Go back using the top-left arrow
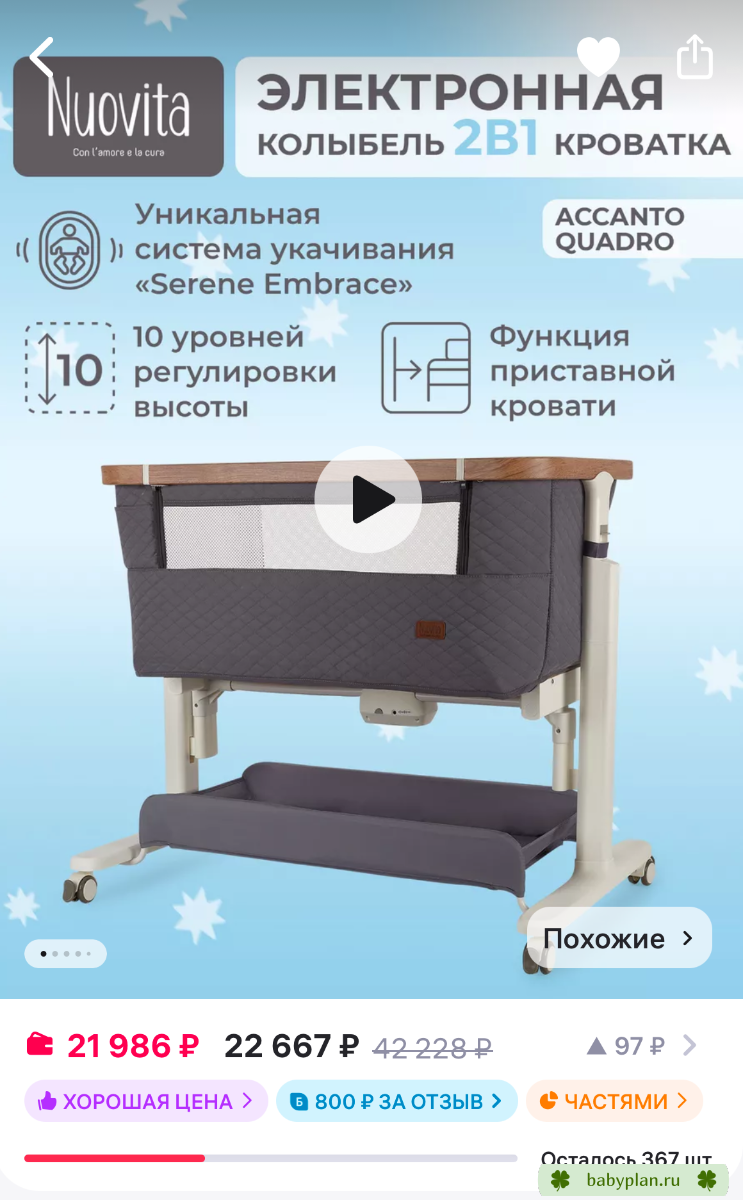The width and height of the screenshot is (743, 1200). [x=41, y=58]
